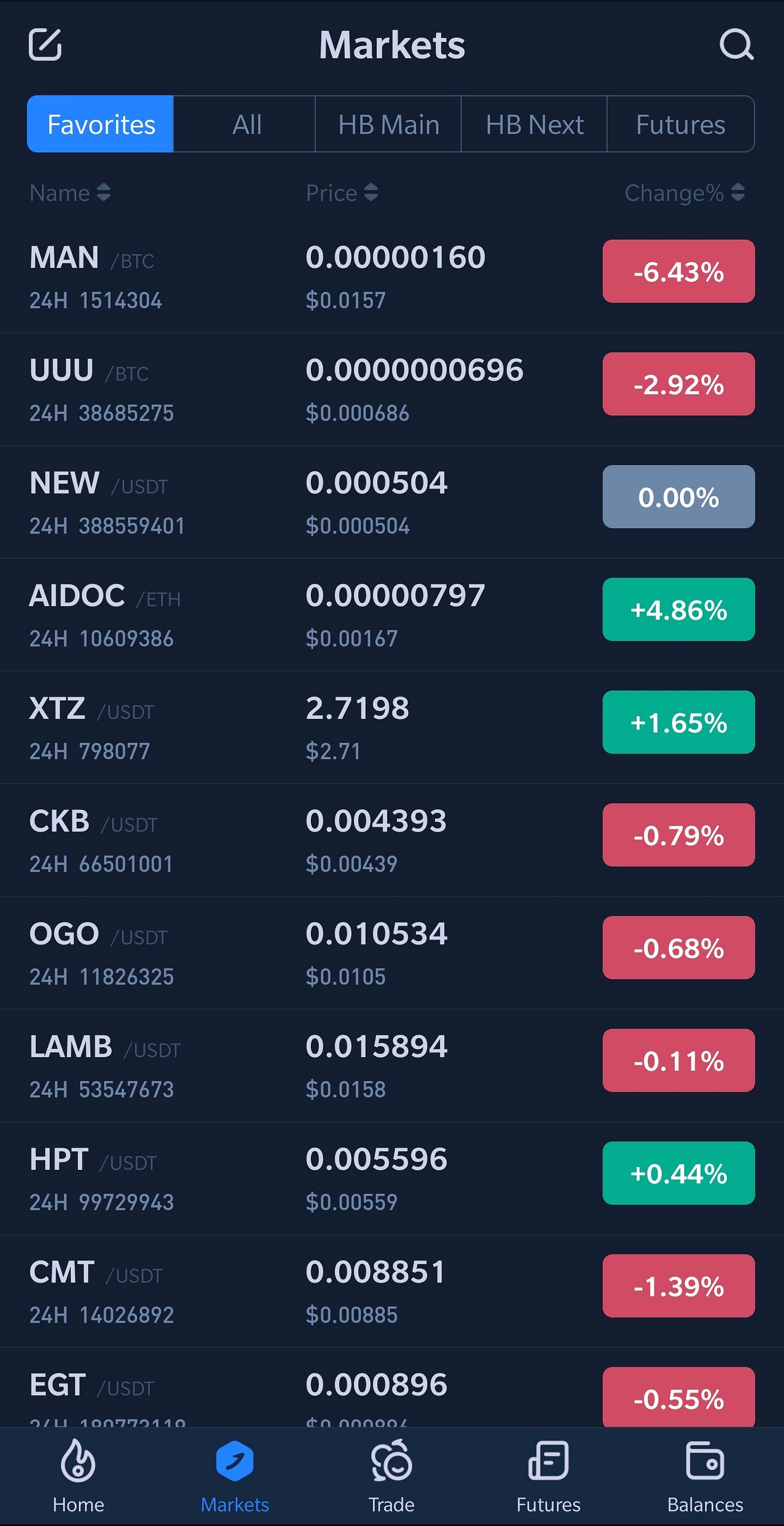This screenshot has height=1526, width=784.
Task: Open the CKB/USDT market
Action: (x=296, y=840)
